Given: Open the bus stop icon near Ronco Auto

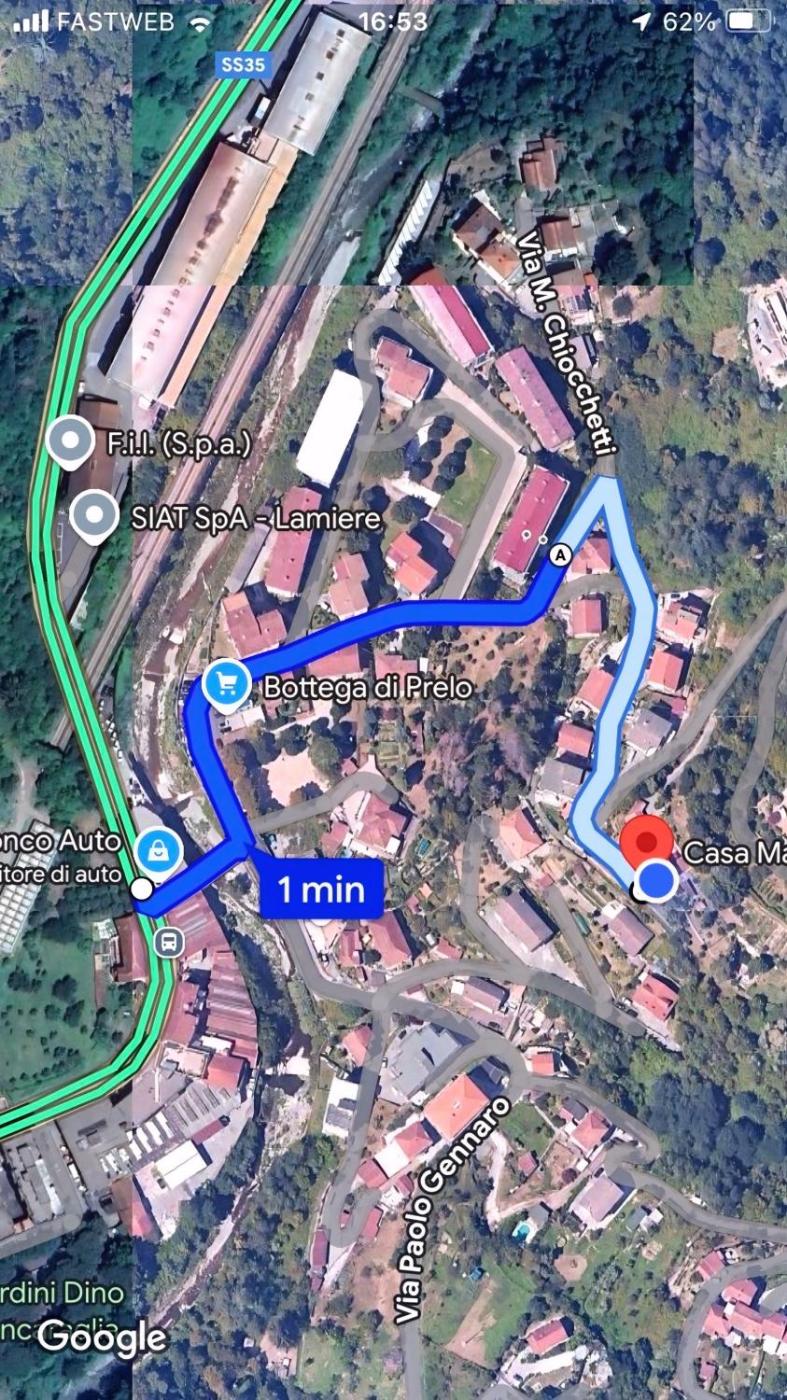Looking at the screenshot, I should tap(169, 941).
